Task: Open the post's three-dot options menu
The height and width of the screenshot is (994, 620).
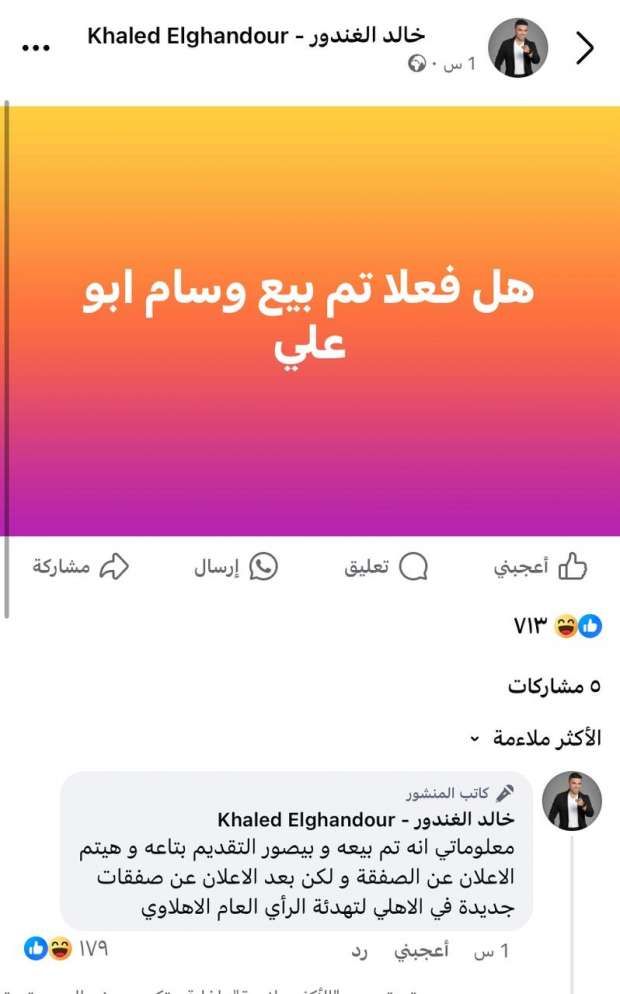Action: [35, 47]
